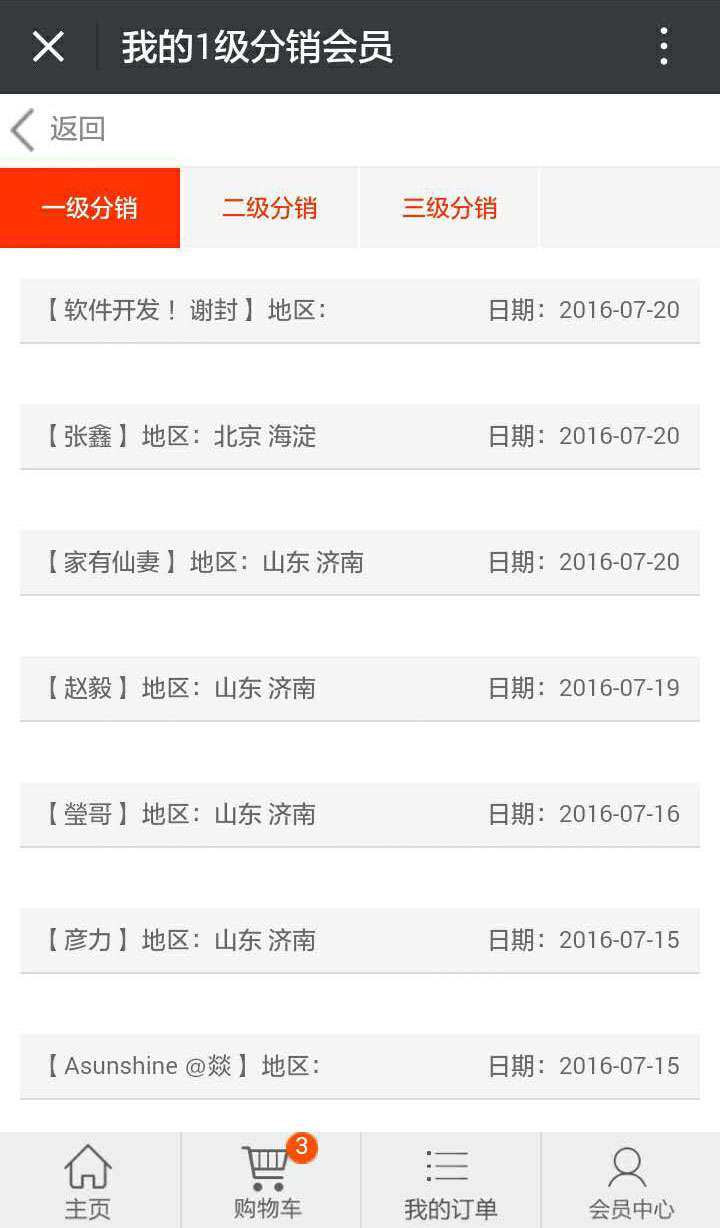Close the page with the X icon

point(48,47)
